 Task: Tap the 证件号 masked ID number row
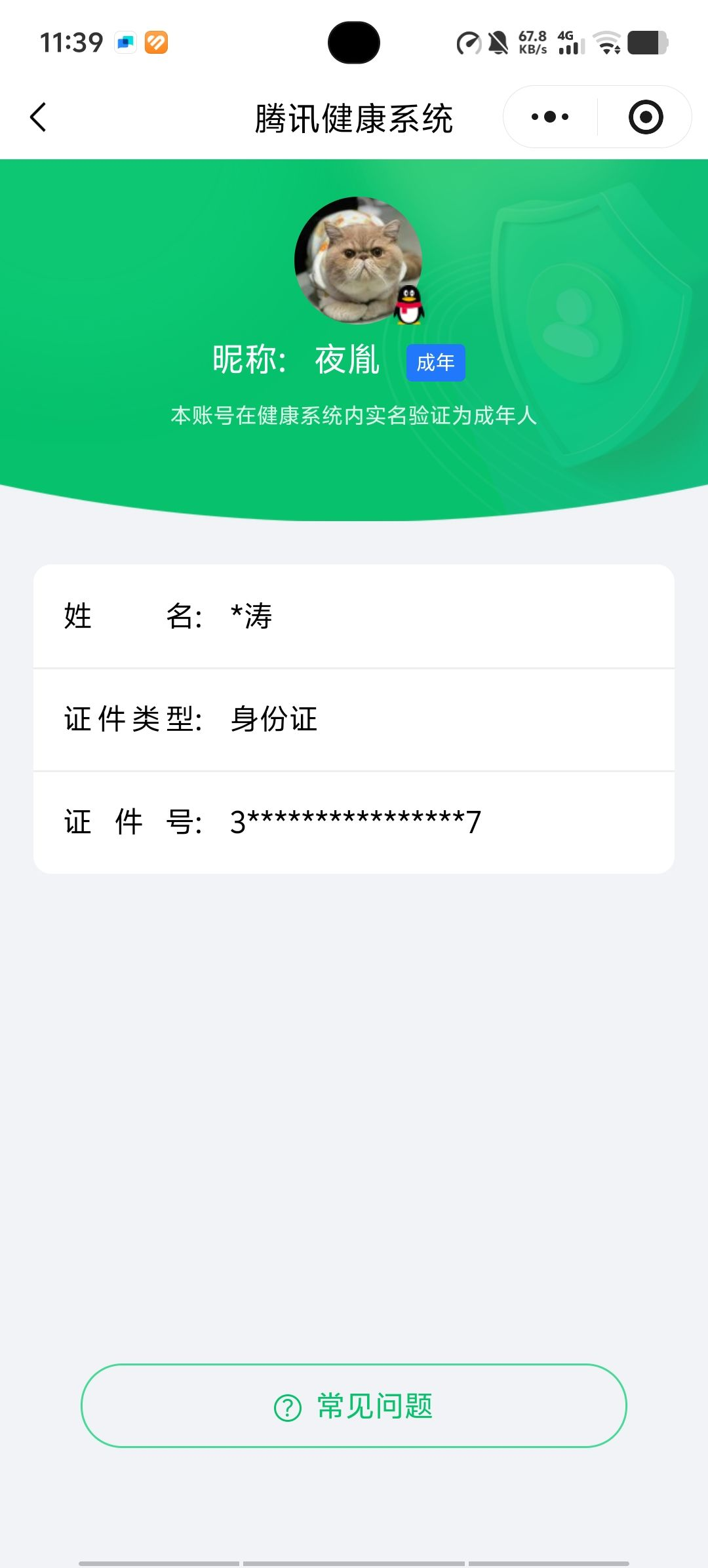click(354, 821)
